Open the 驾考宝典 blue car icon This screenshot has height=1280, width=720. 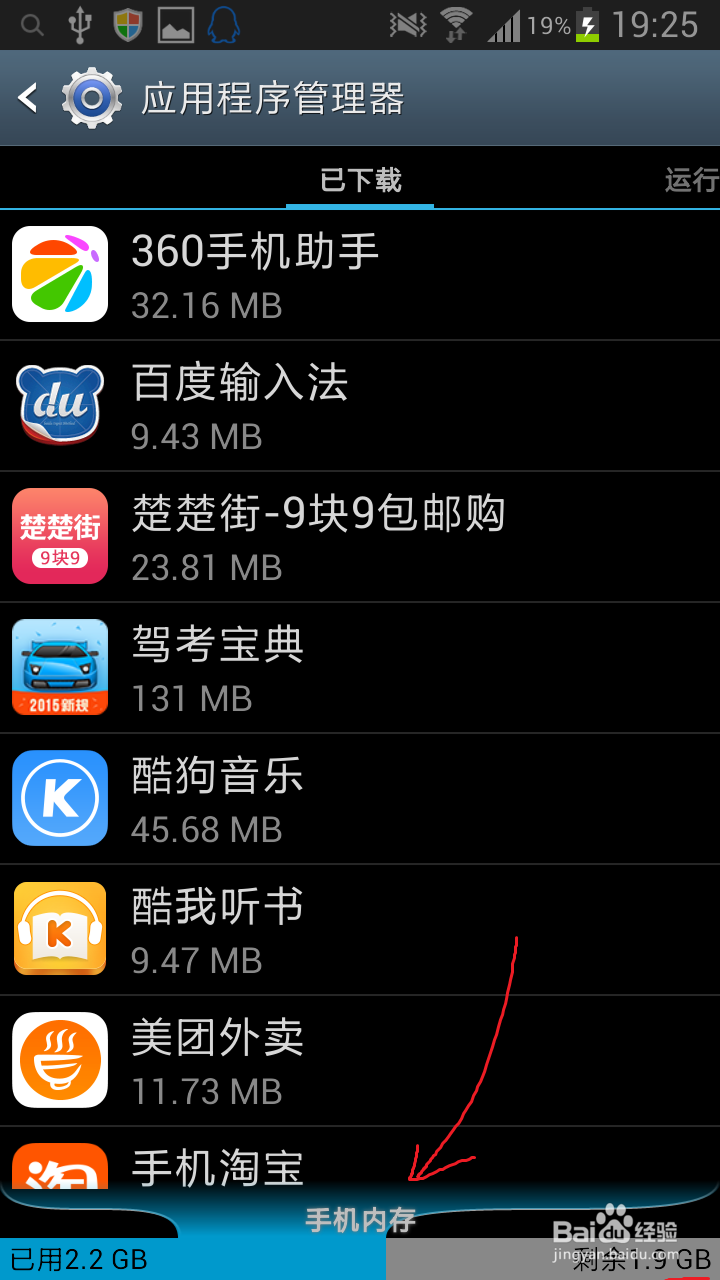click(58, 667)
